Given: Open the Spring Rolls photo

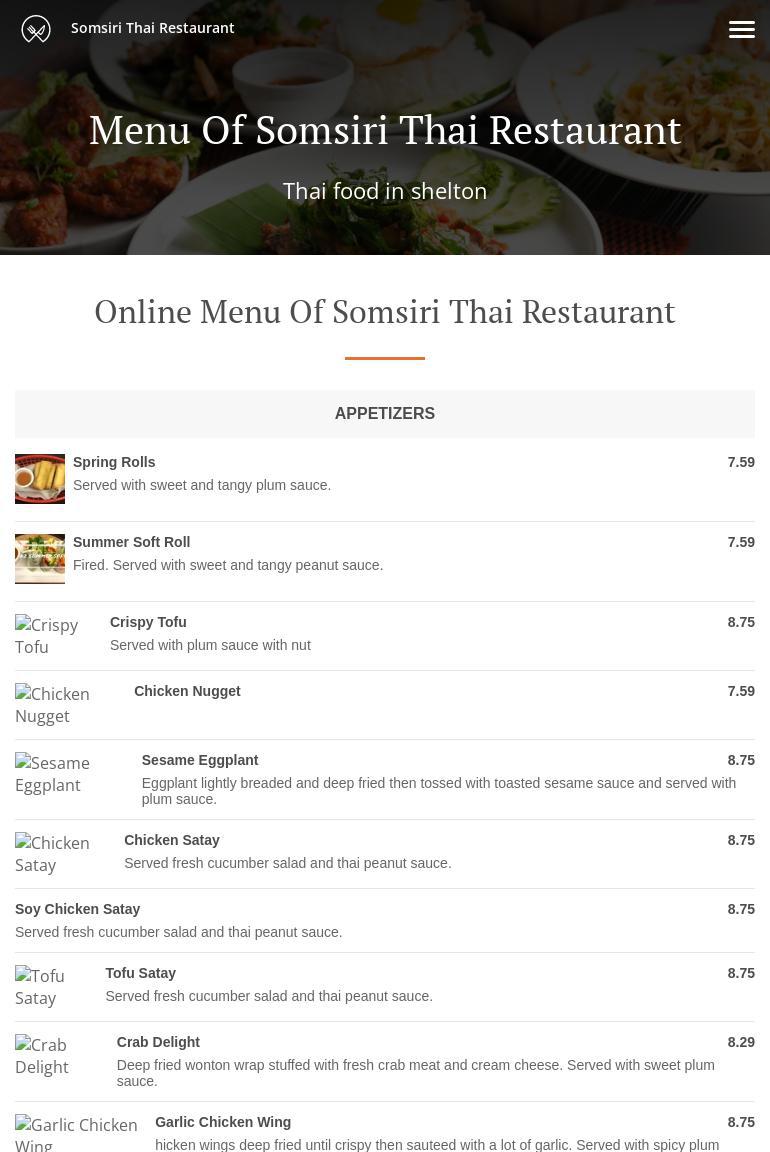Looking at the screenshot, I should coord(40,479).
